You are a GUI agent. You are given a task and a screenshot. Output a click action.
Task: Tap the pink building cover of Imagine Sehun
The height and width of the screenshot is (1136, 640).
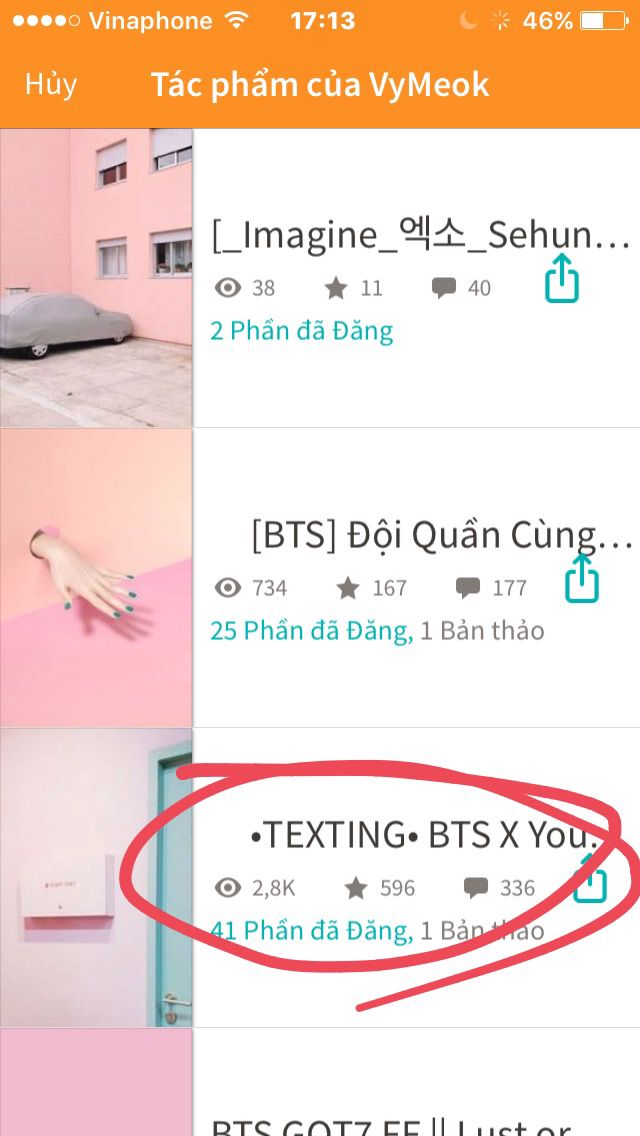(x=96, y=278)
